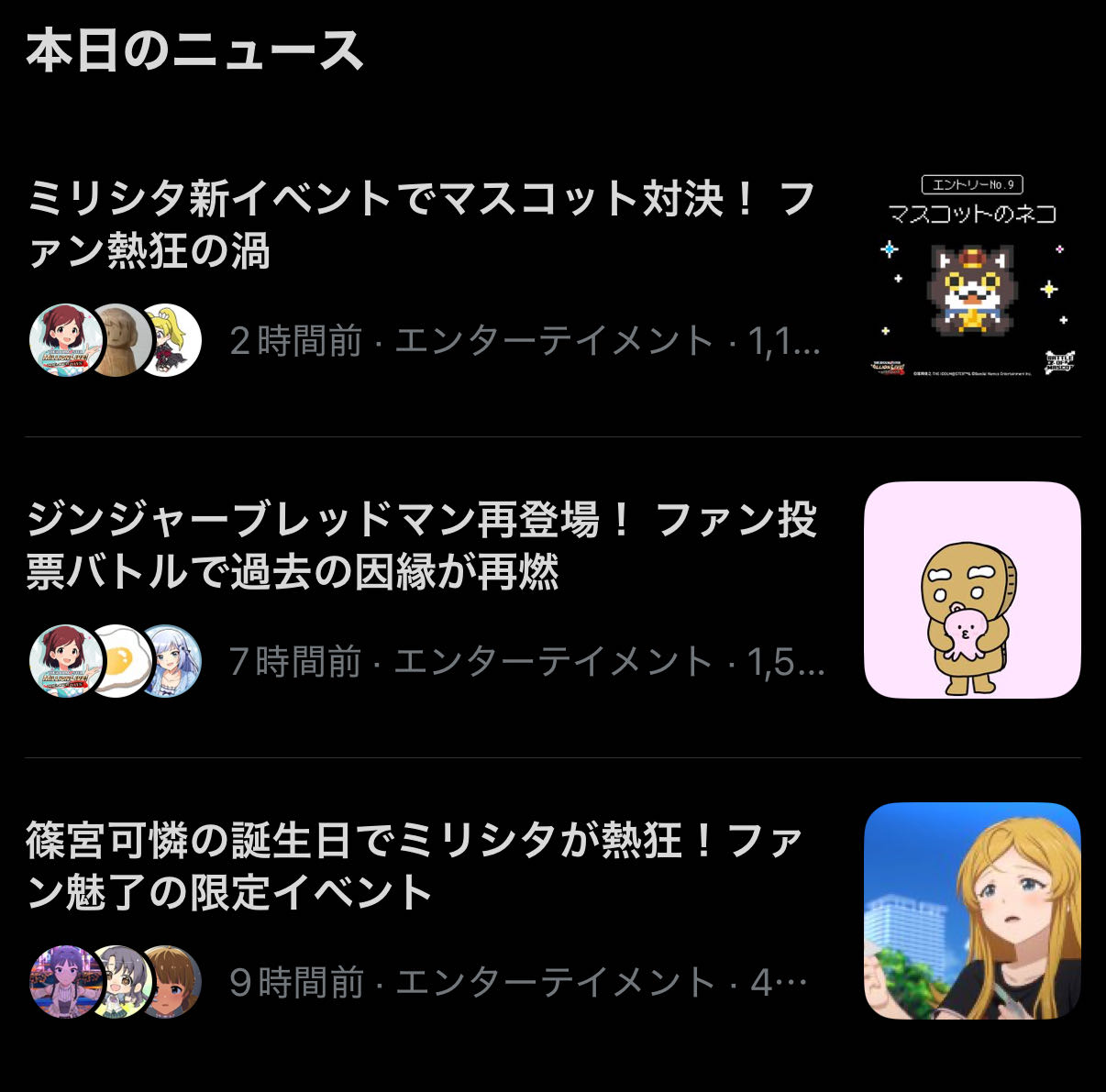Viewport: 1106px width, 1092px height.
Task: Open the 篠宮可憐の誕生日 news story
Action: pyautogui.click(x=415, y=866)
